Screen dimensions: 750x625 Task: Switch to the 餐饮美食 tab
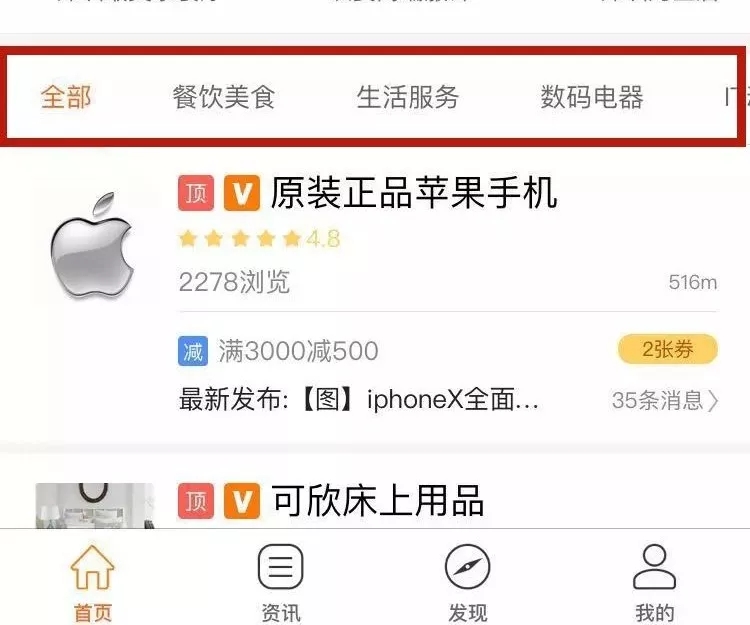(x=223, y=97)
